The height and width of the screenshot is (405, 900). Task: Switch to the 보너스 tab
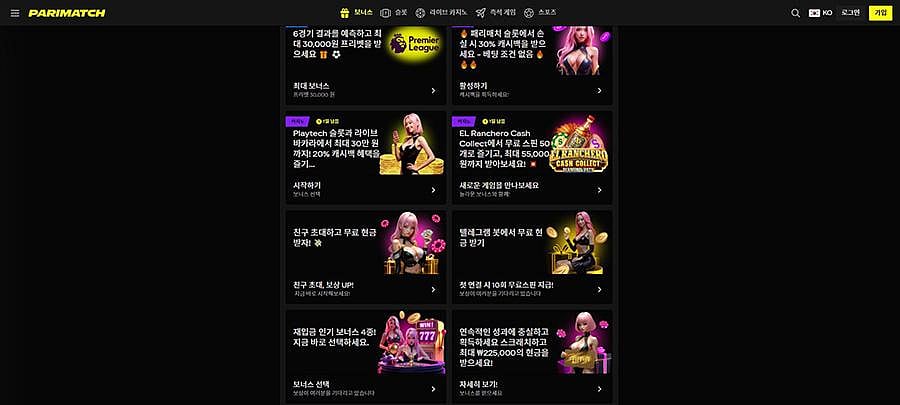click(x=357, y=13)
